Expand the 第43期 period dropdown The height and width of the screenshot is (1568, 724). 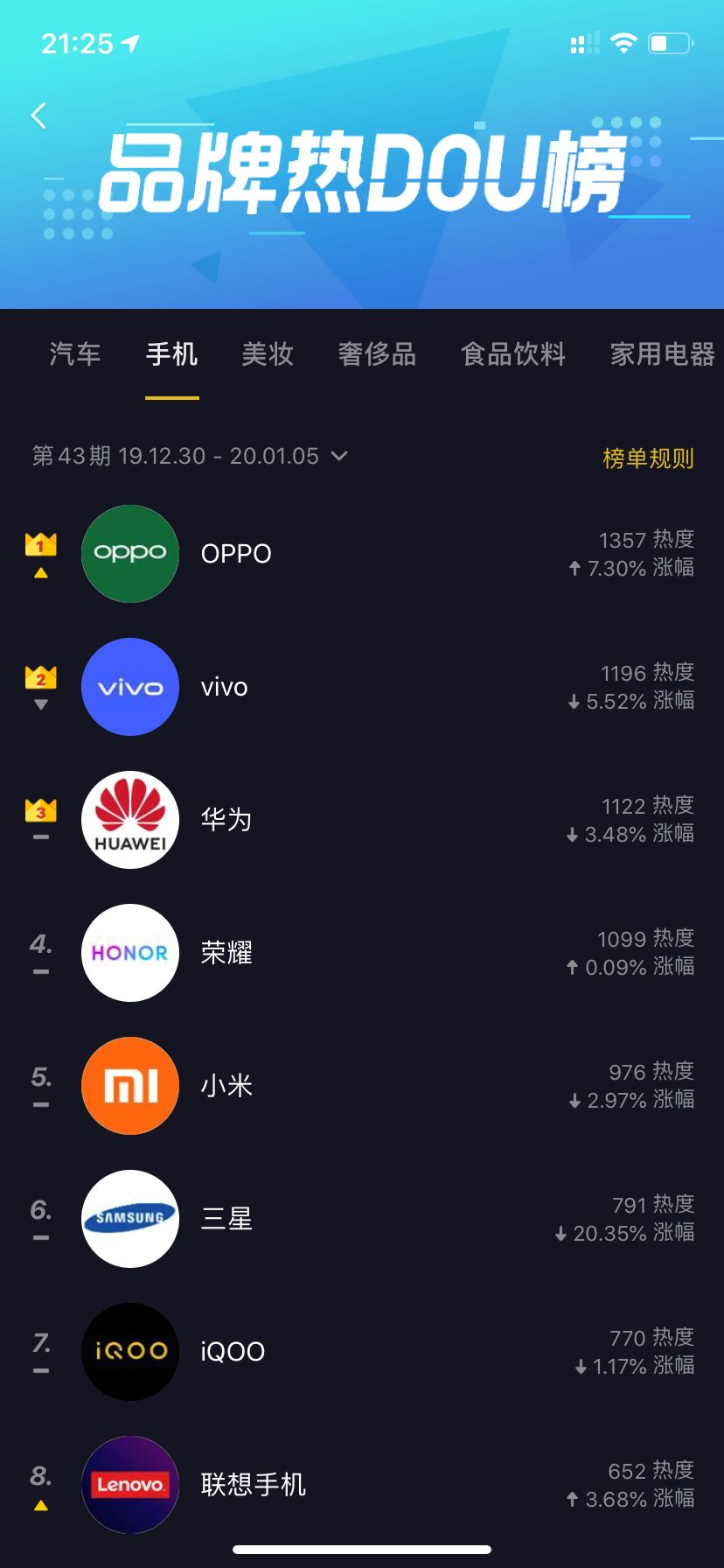190,456
